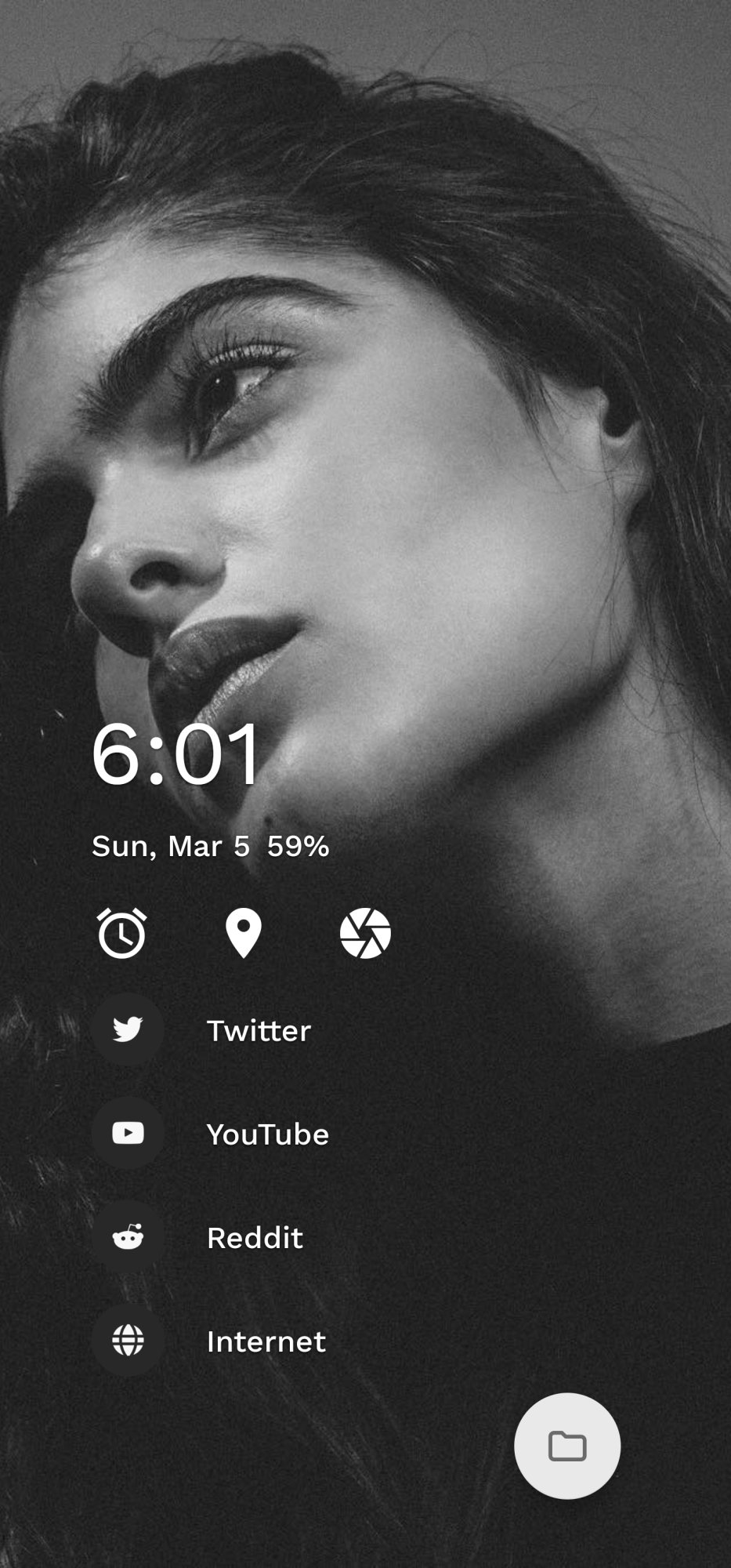Launch the camera shutter shortcut

pyautogui.click(x=365, y=933)
